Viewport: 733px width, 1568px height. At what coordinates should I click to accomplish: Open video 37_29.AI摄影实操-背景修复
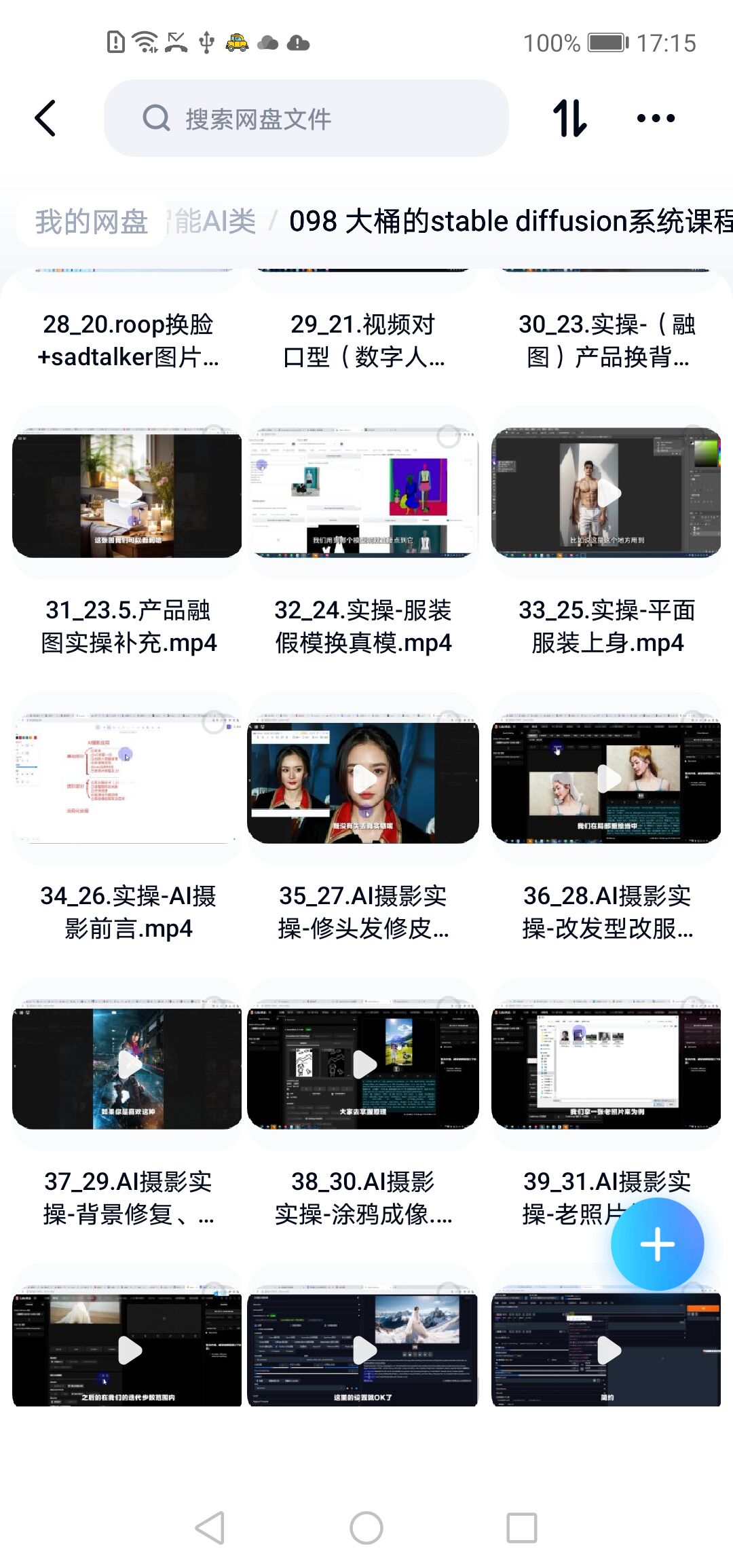[127, 1065]
